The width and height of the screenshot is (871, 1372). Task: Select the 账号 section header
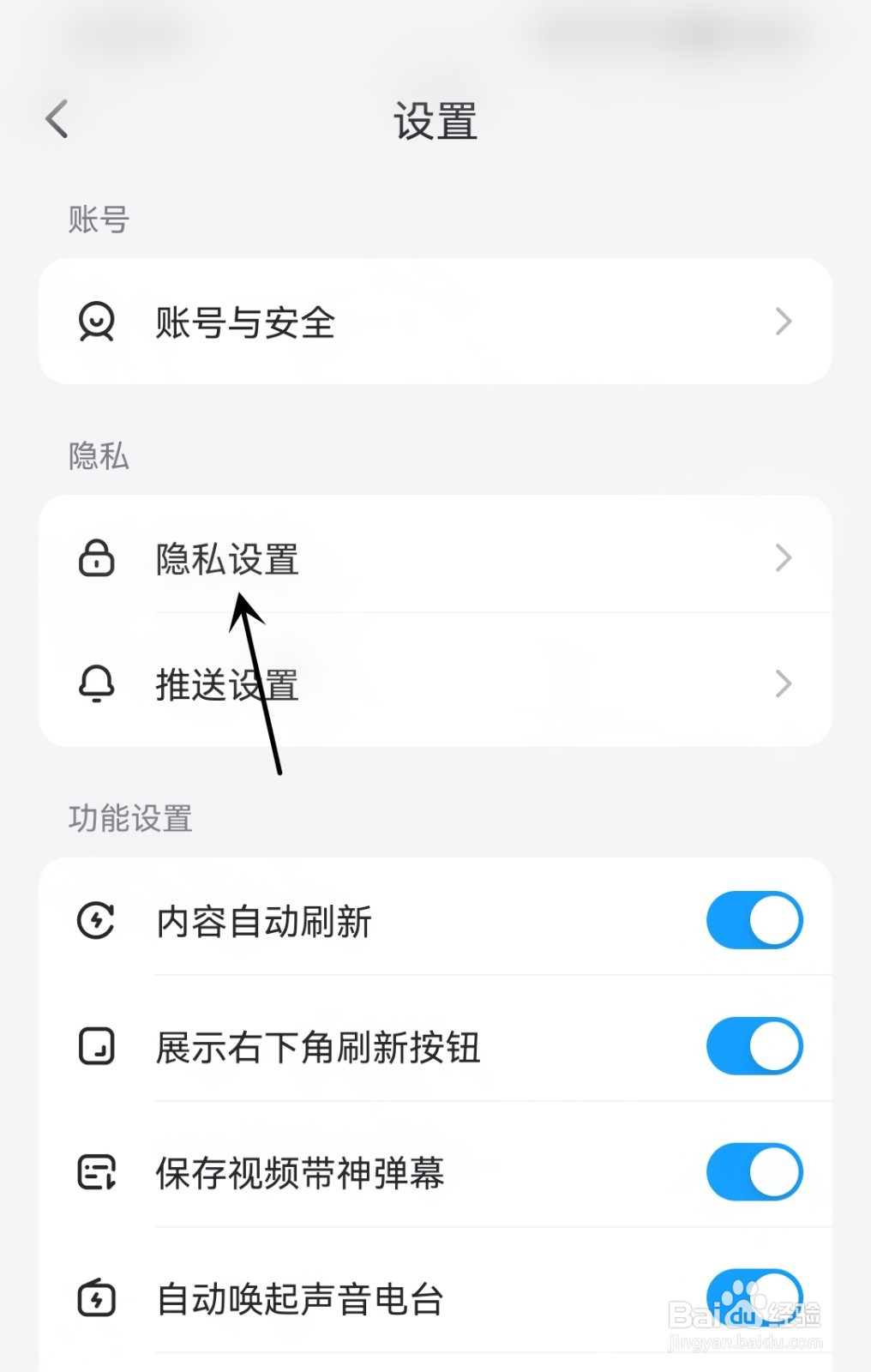click(98, 220)
